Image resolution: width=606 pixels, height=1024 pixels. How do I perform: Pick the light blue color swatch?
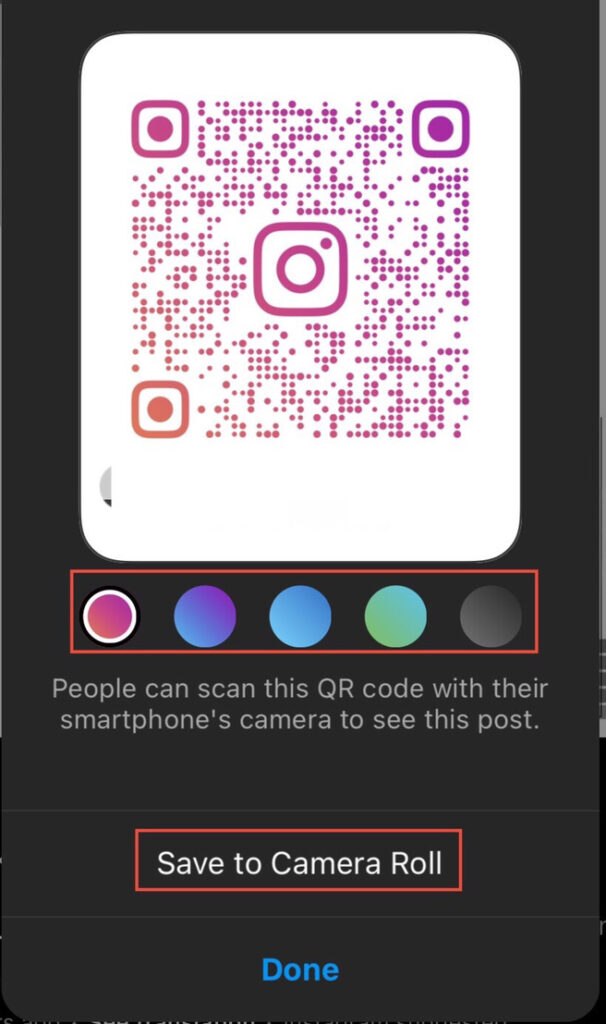[300, 616]
